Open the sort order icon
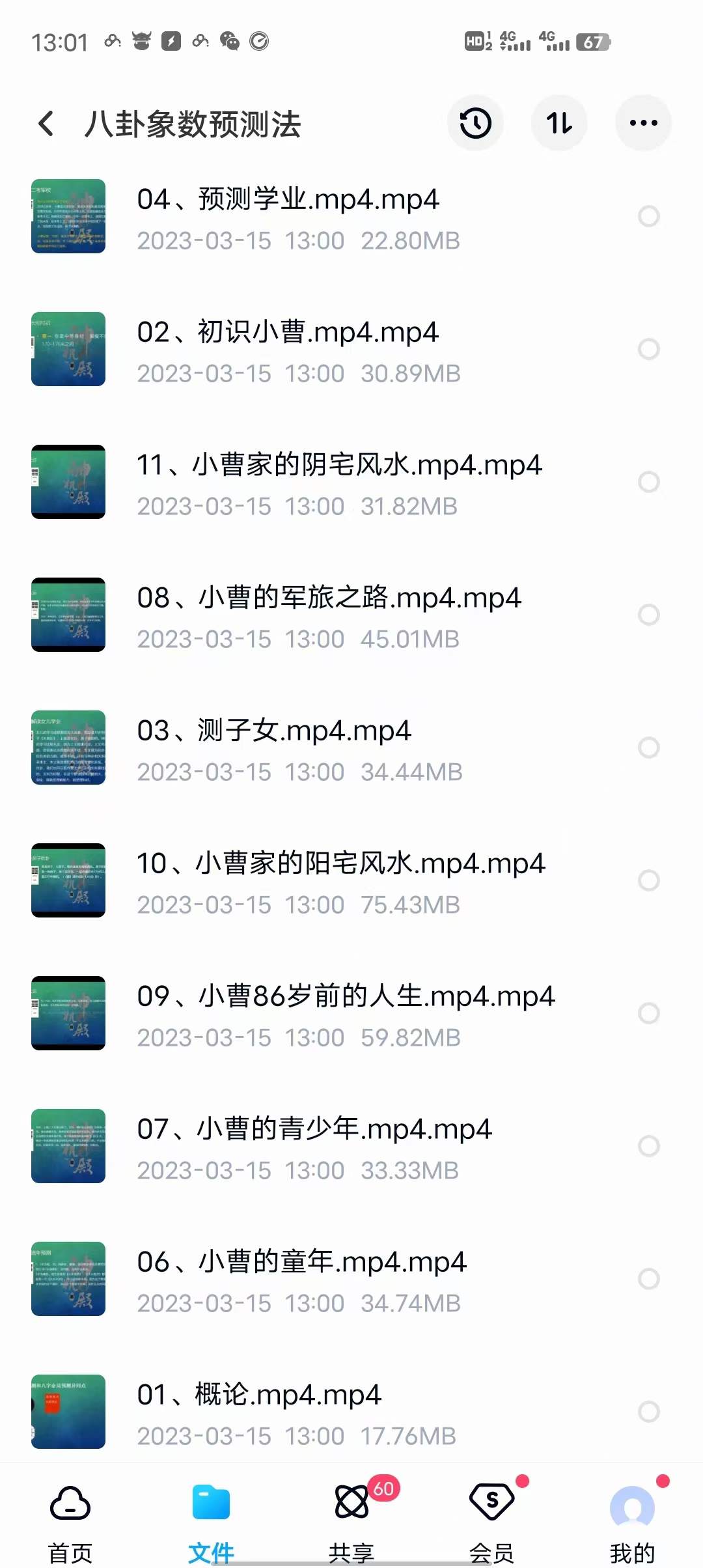 point(559,123)
